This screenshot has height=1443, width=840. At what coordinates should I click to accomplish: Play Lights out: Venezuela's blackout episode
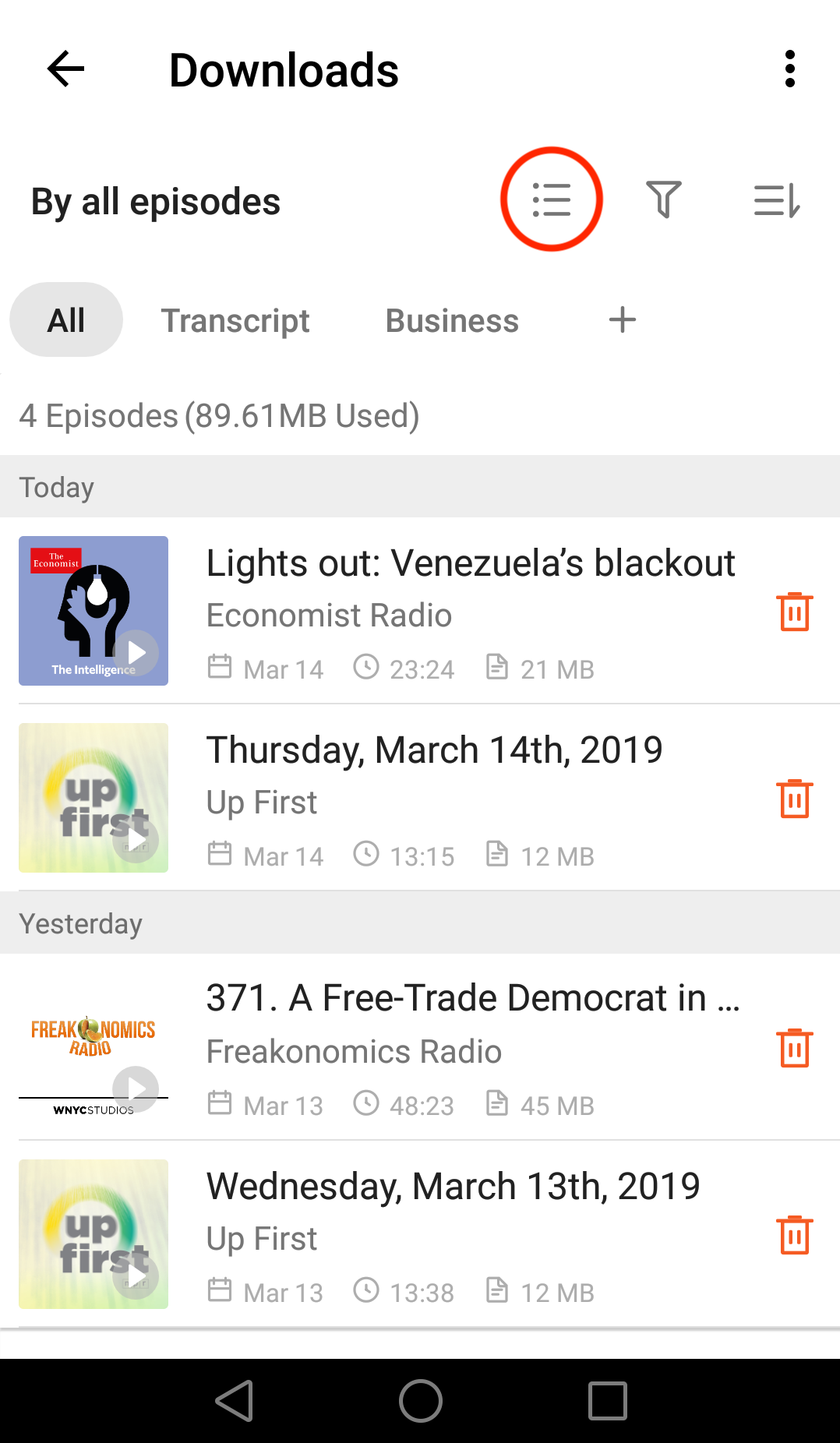click(137, 653)
